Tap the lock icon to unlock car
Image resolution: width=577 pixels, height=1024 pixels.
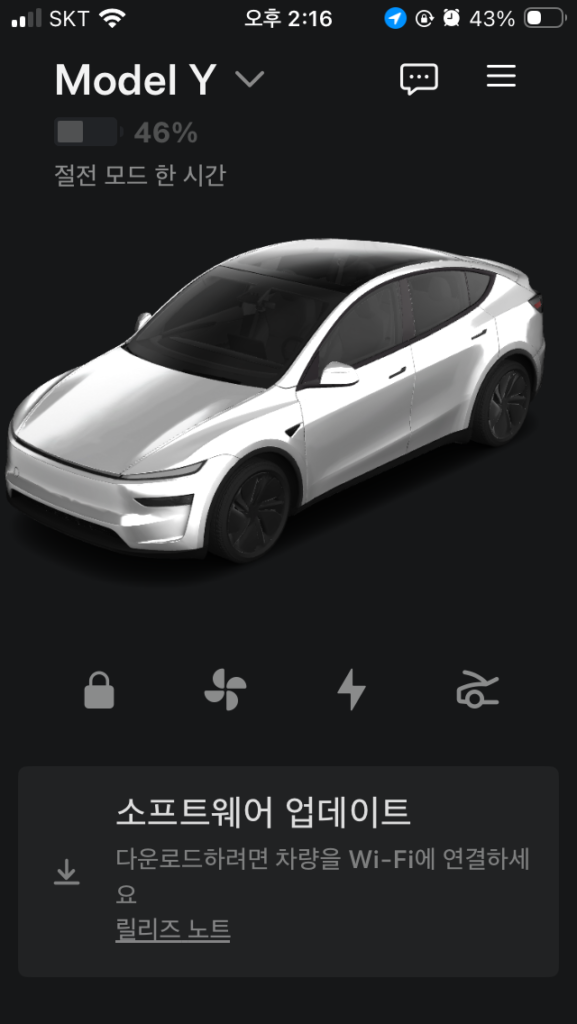tap(99, 690)
